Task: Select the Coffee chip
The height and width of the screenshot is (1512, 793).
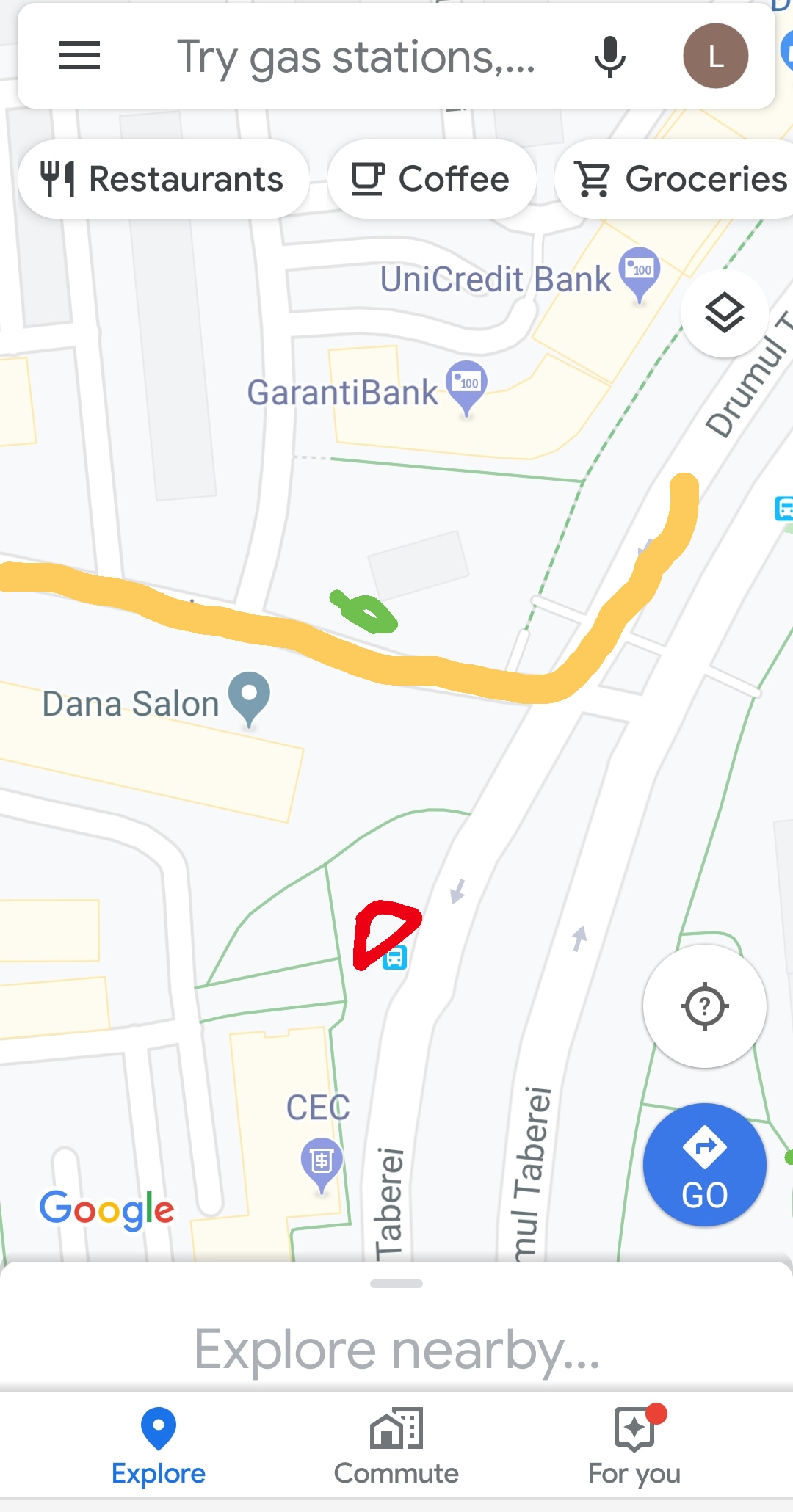Action: (x=431, y=179)
